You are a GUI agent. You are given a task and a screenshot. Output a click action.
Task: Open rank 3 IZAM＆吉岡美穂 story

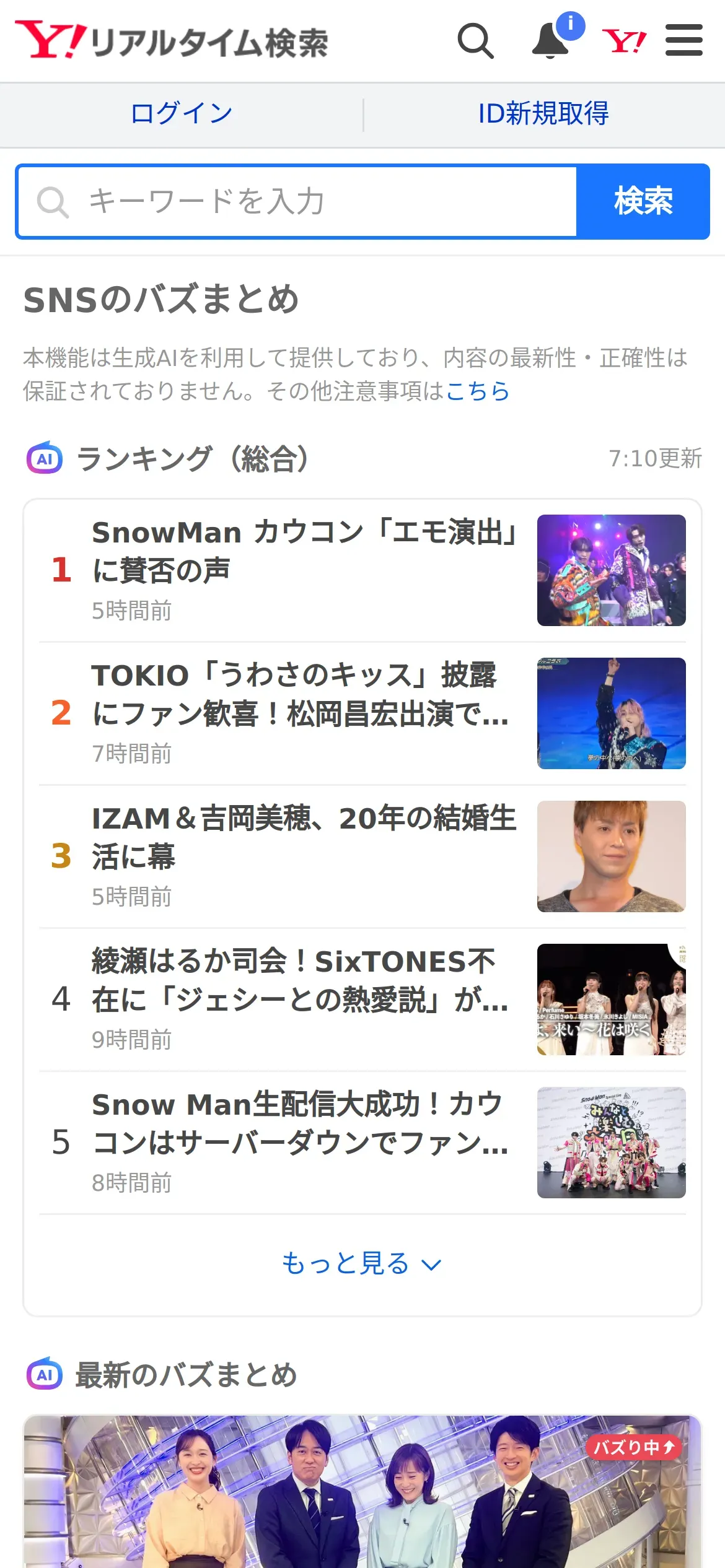coord(362,856)
